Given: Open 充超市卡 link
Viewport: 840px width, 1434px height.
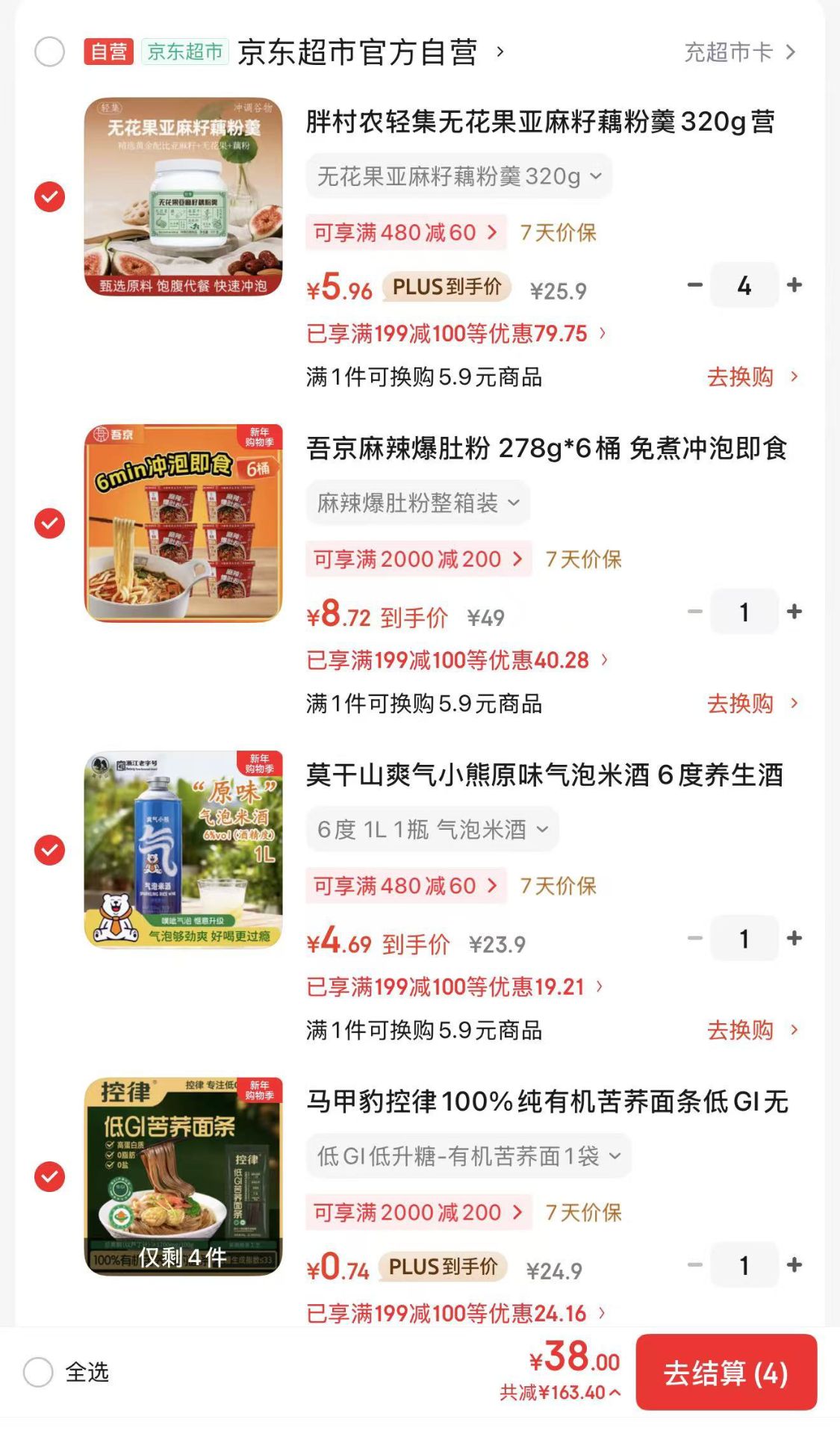Looking at the screenshot, I should (739, 52).
